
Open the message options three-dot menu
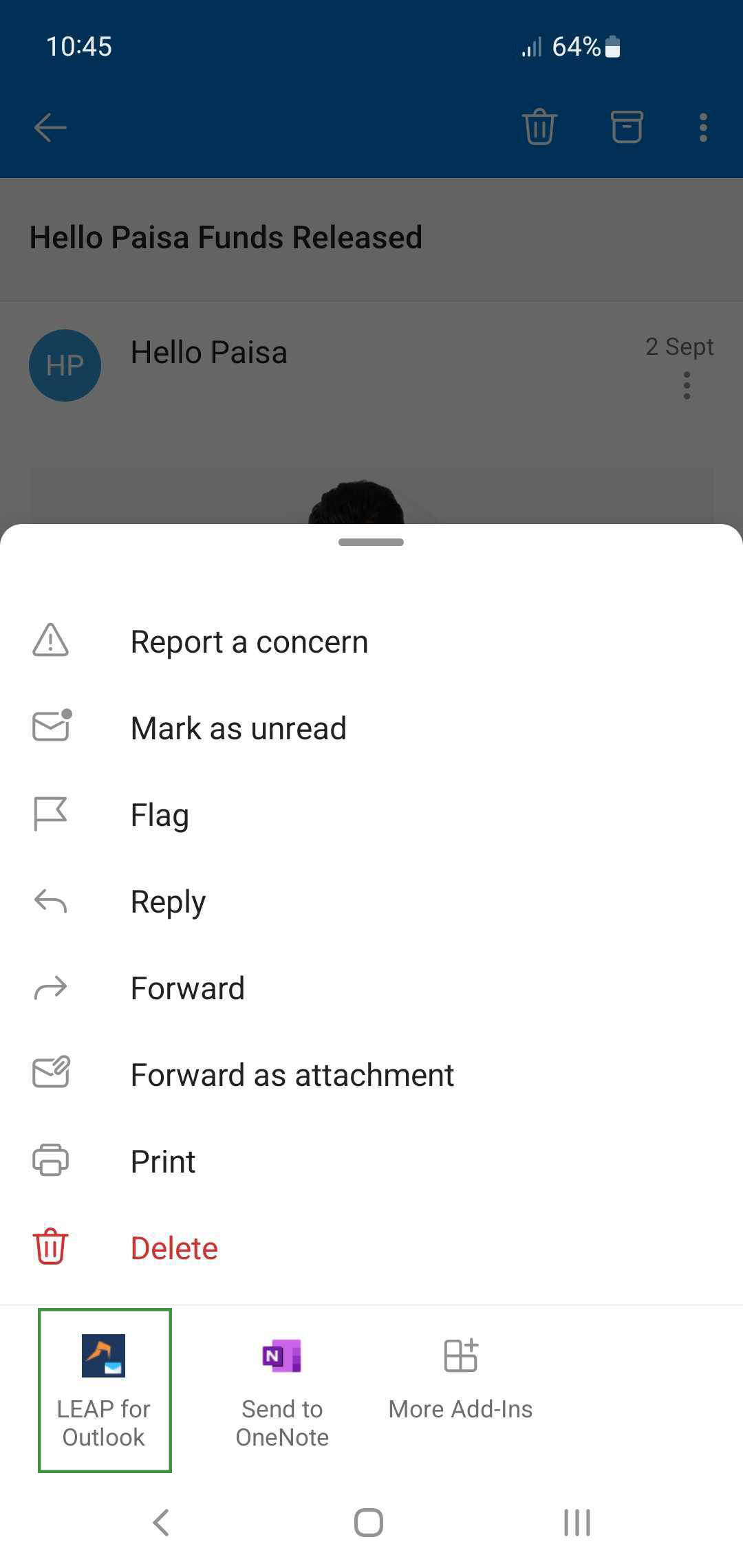(x=687, y=385)
